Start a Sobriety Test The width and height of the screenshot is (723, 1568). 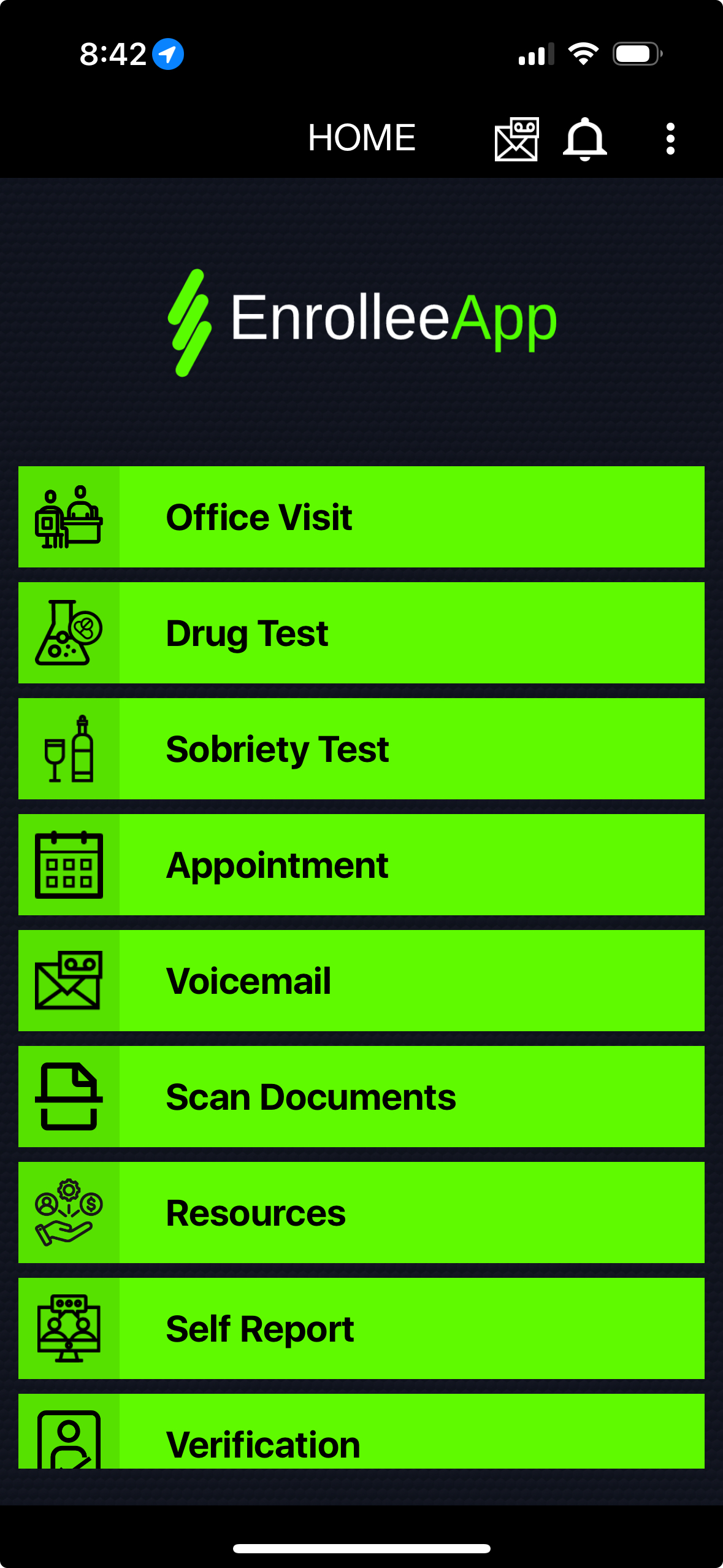point(361,748)
